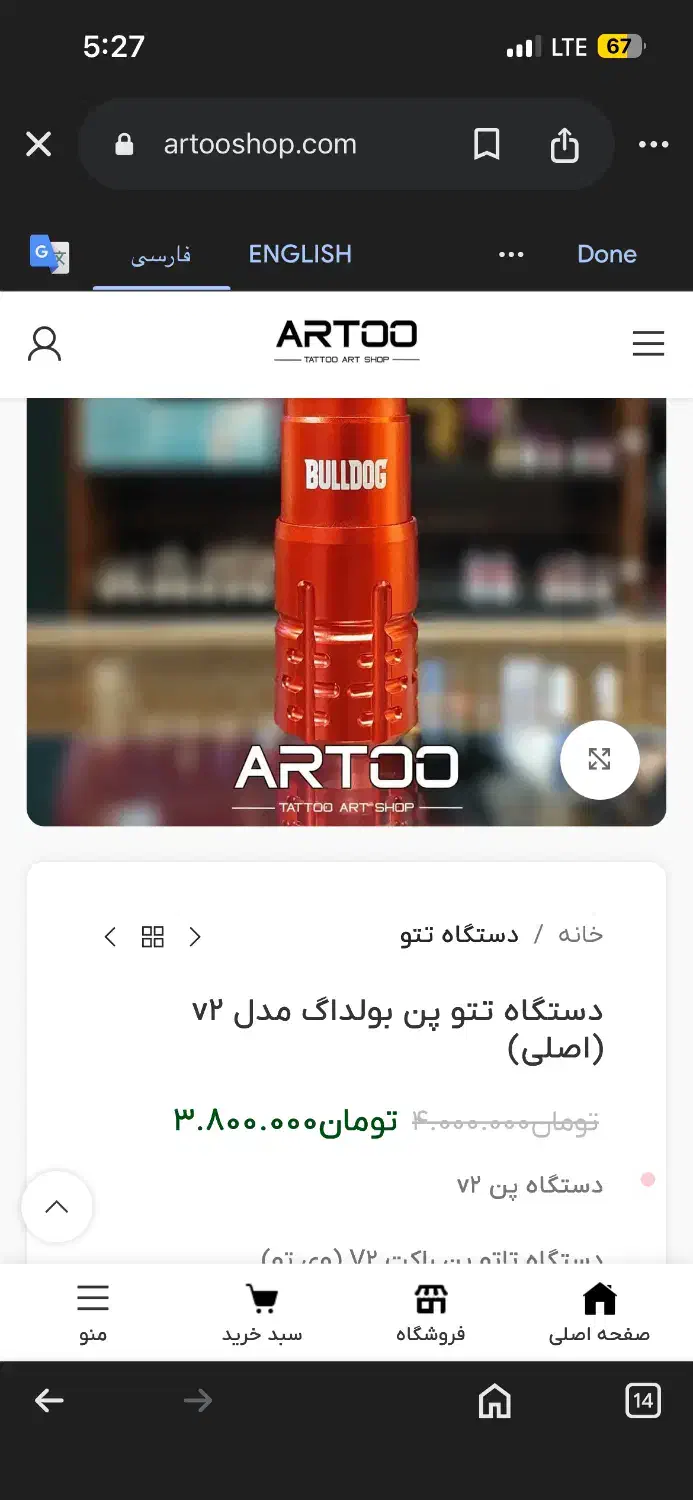Open the hamburger menu in site header
The image size is (693, 1500).
[x=648, y=344]
